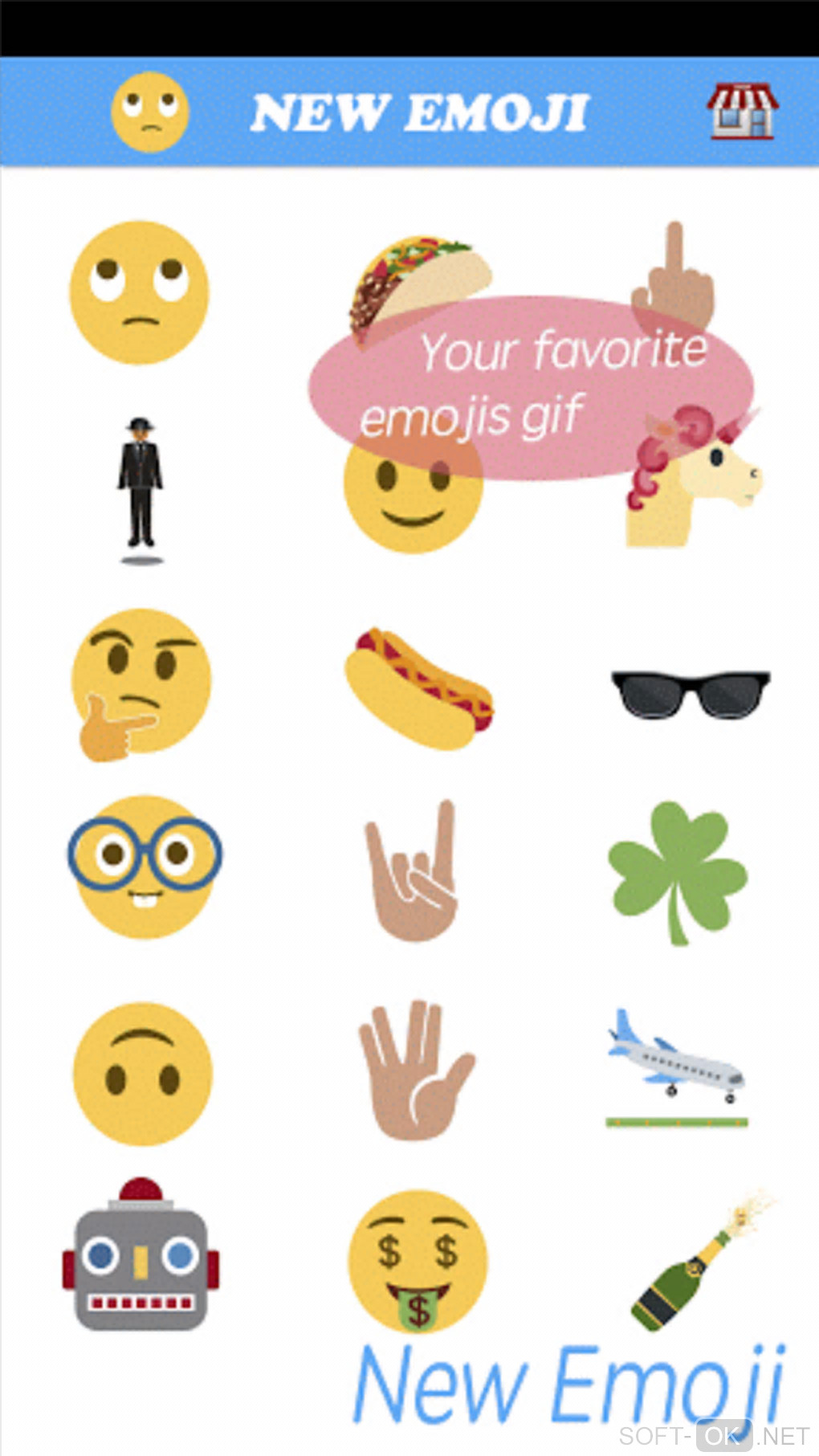Viewport: 819px width, 1456px height.
Task: Choose the thinking face emoji
Action: click(x=141, y=683)
